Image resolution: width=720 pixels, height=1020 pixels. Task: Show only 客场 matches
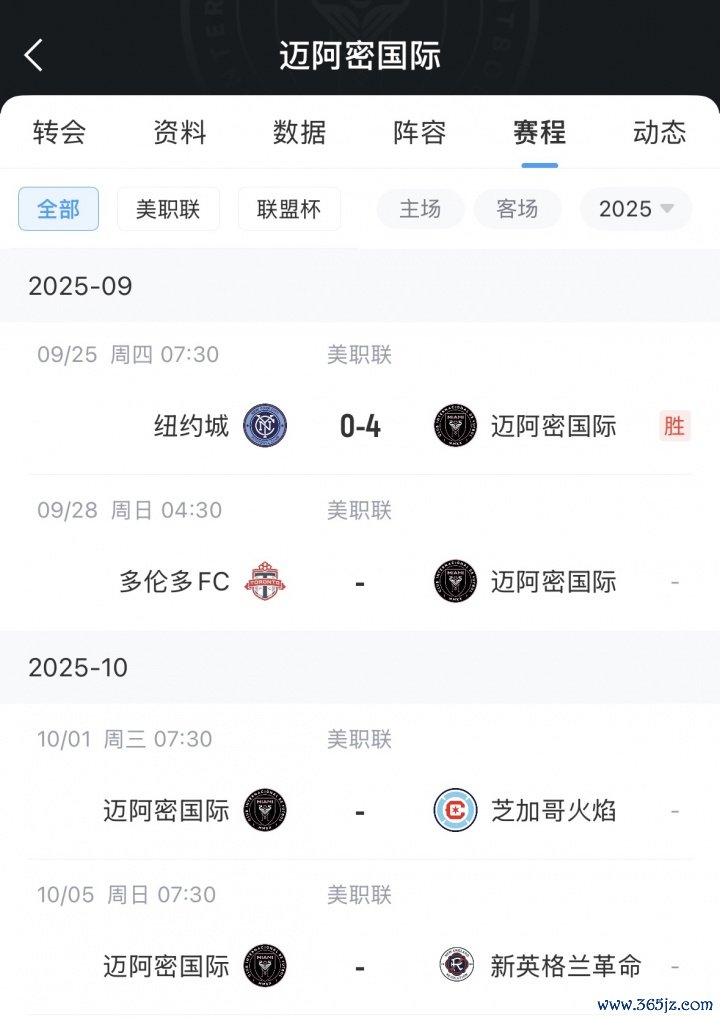(517, 209)
